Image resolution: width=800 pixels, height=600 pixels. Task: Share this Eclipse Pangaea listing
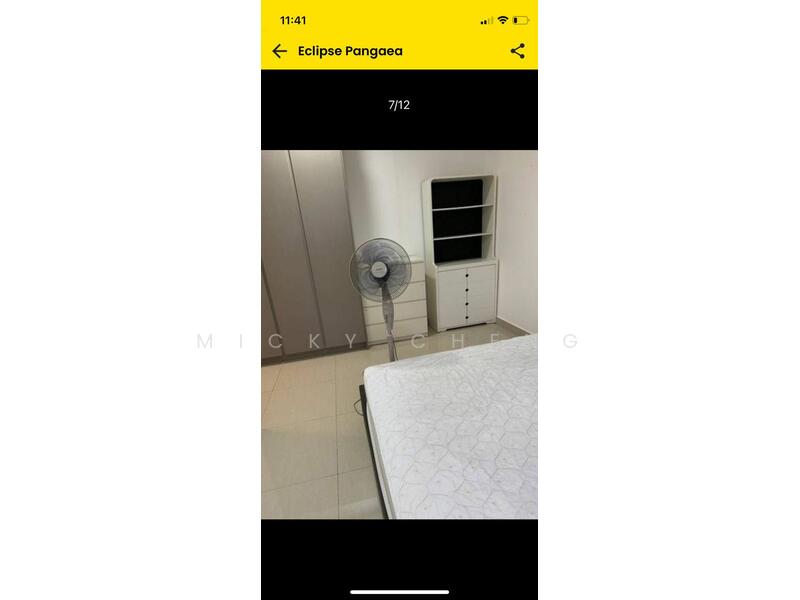(x=517, y=51)
